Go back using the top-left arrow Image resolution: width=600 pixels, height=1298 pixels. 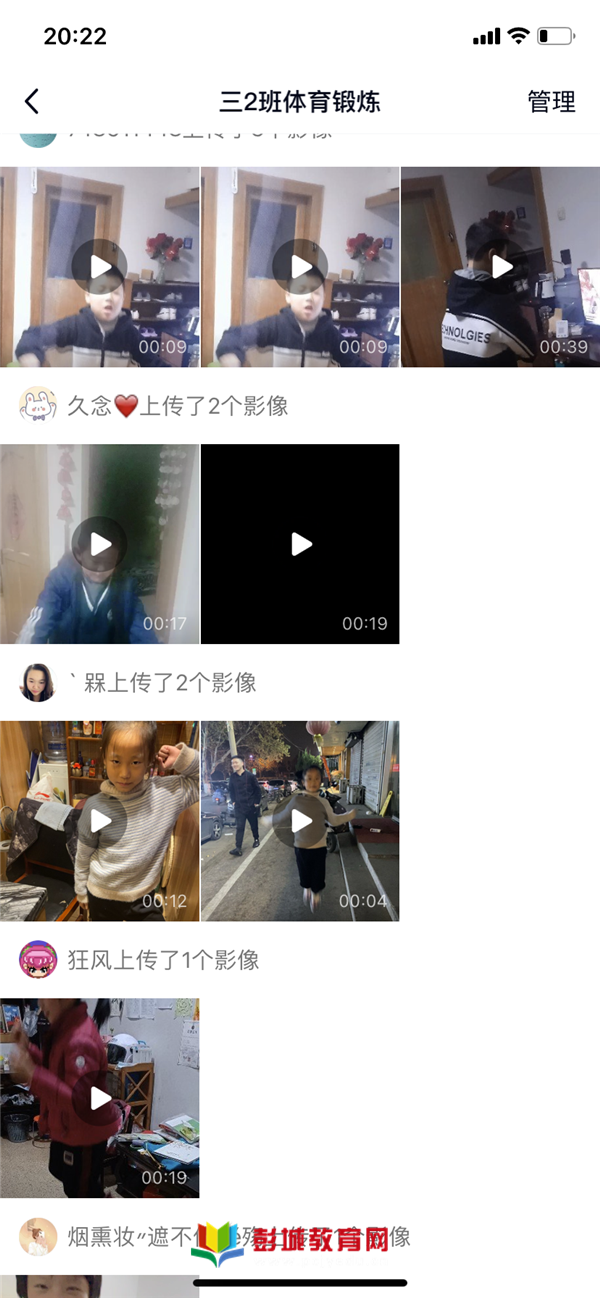pos(32,101)
